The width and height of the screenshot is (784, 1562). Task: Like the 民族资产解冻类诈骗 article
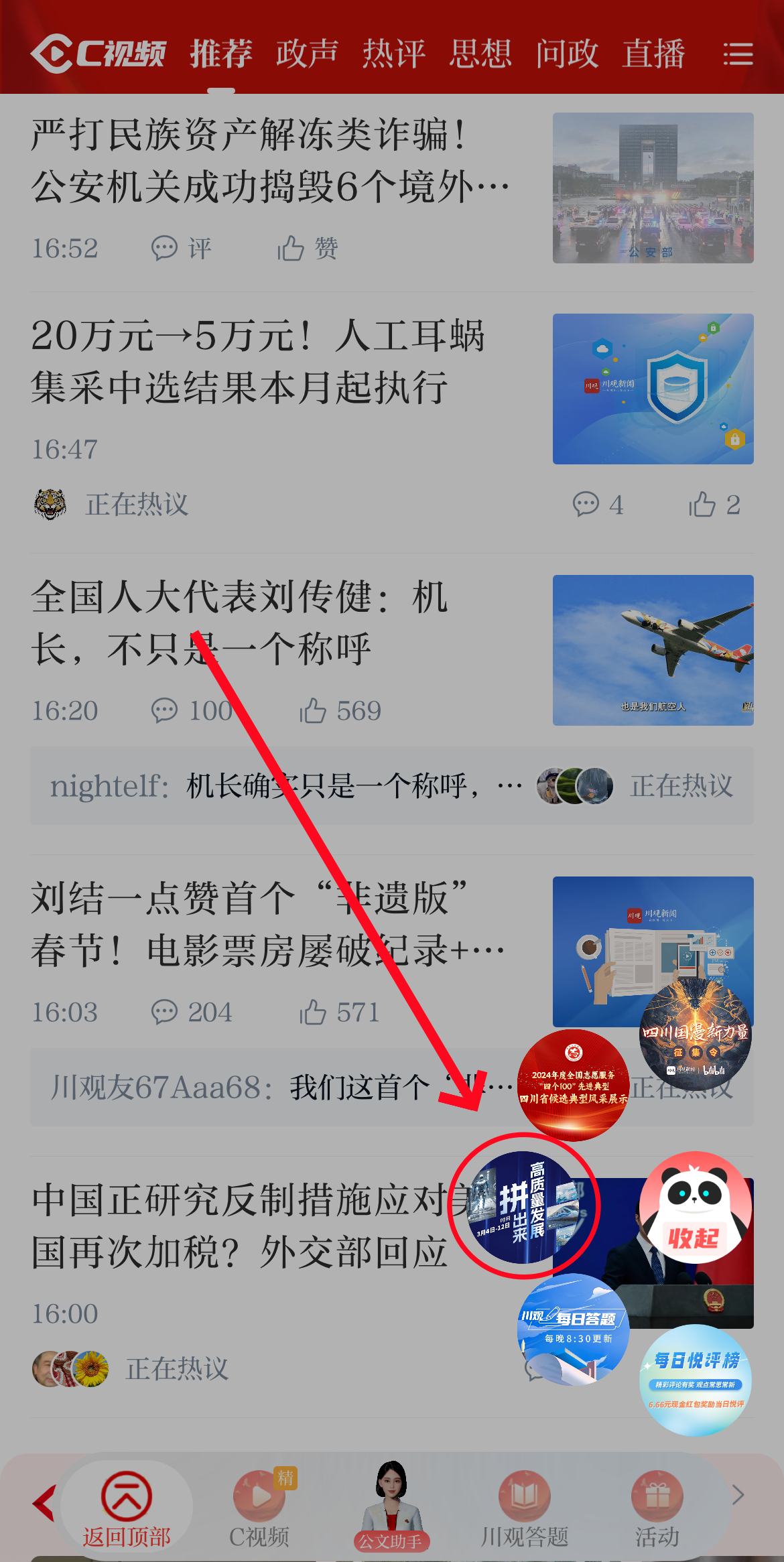308,249
